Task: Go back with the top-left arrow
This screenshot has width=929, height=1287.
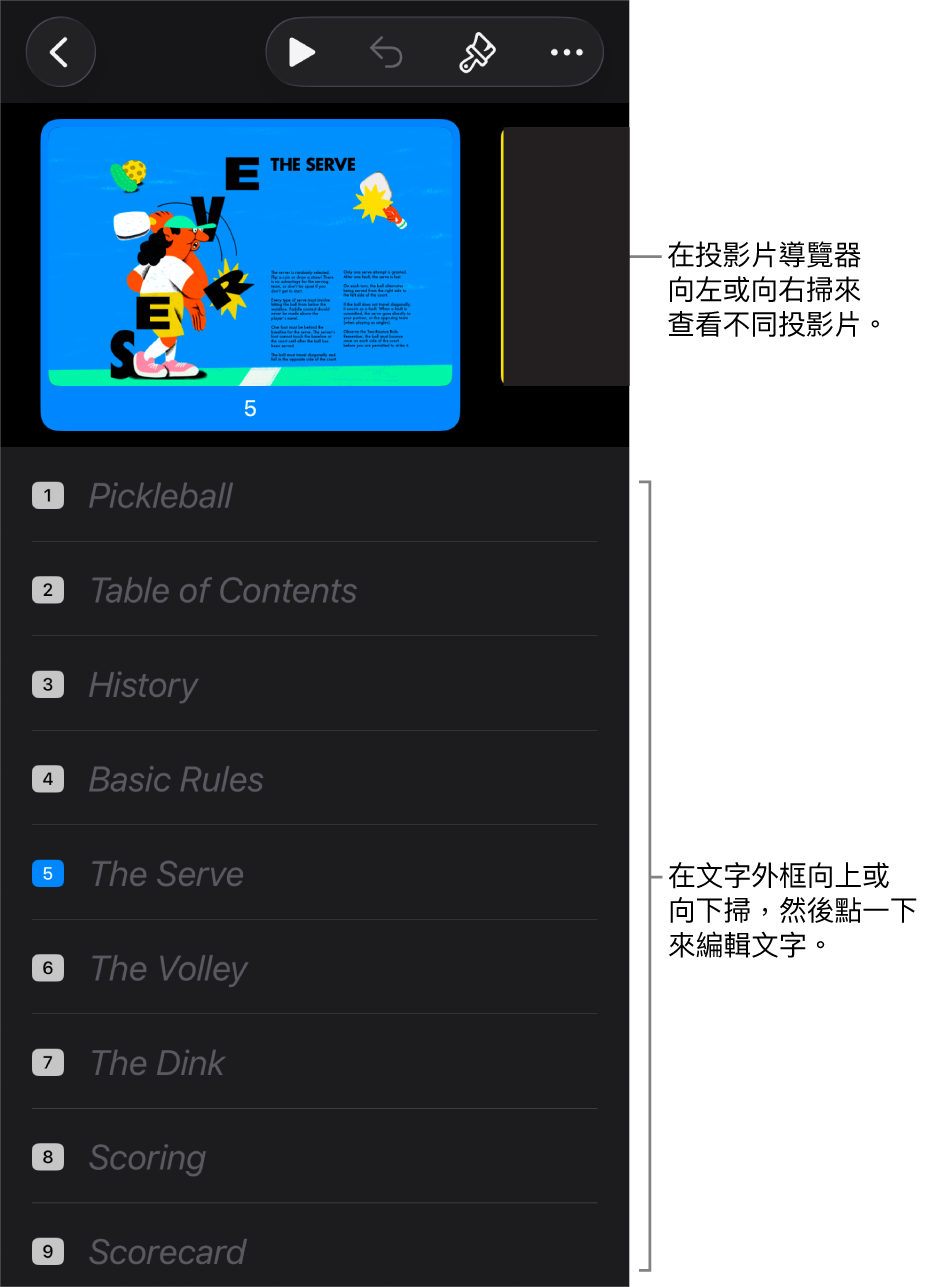Action: click(x=60, y=52)
